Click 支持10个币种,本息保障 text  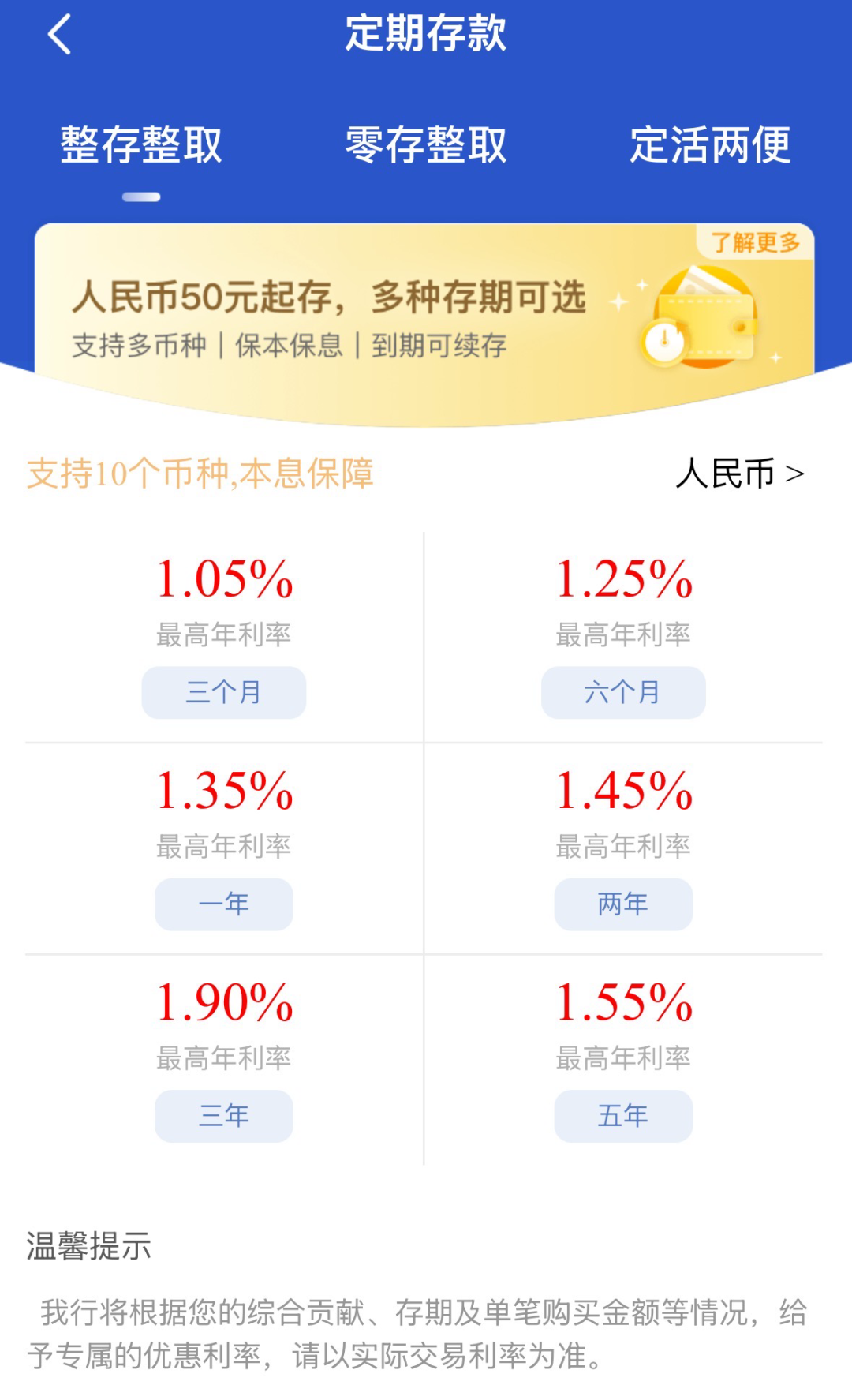point(201,472)
